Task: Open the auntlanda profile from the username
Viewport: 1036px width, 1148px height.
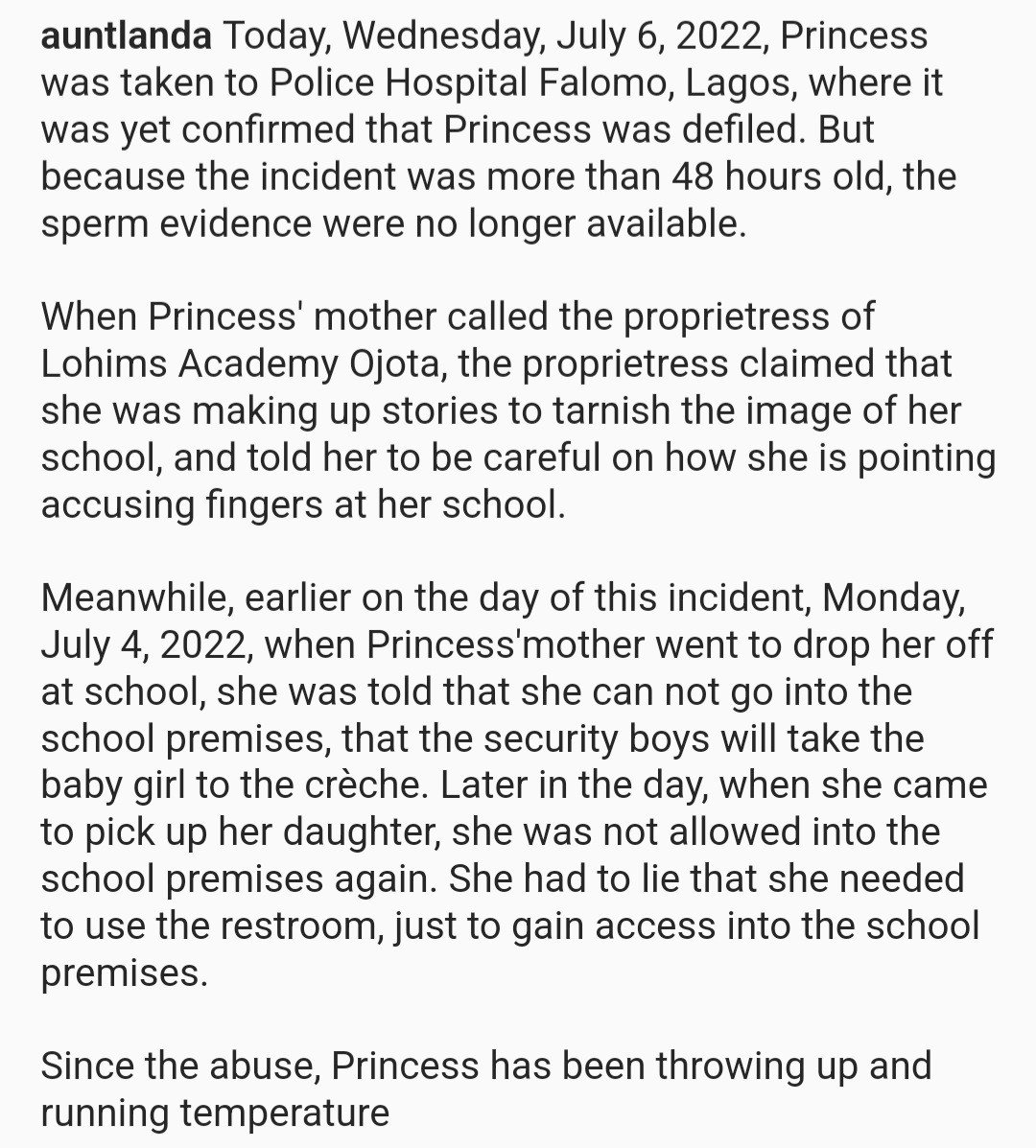Action: (126, 36)
